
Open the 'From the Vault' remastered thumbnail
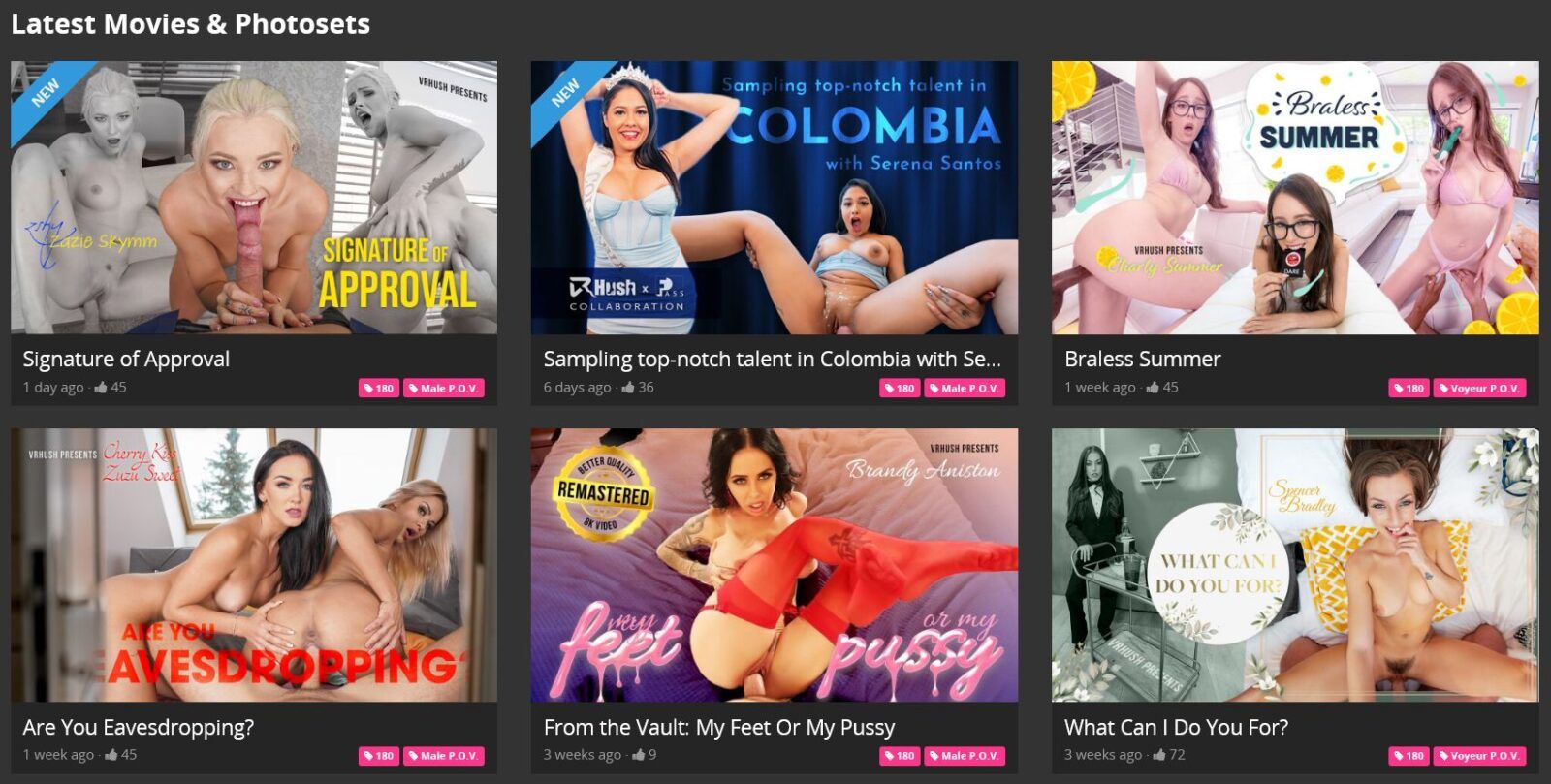click(774, 565)
